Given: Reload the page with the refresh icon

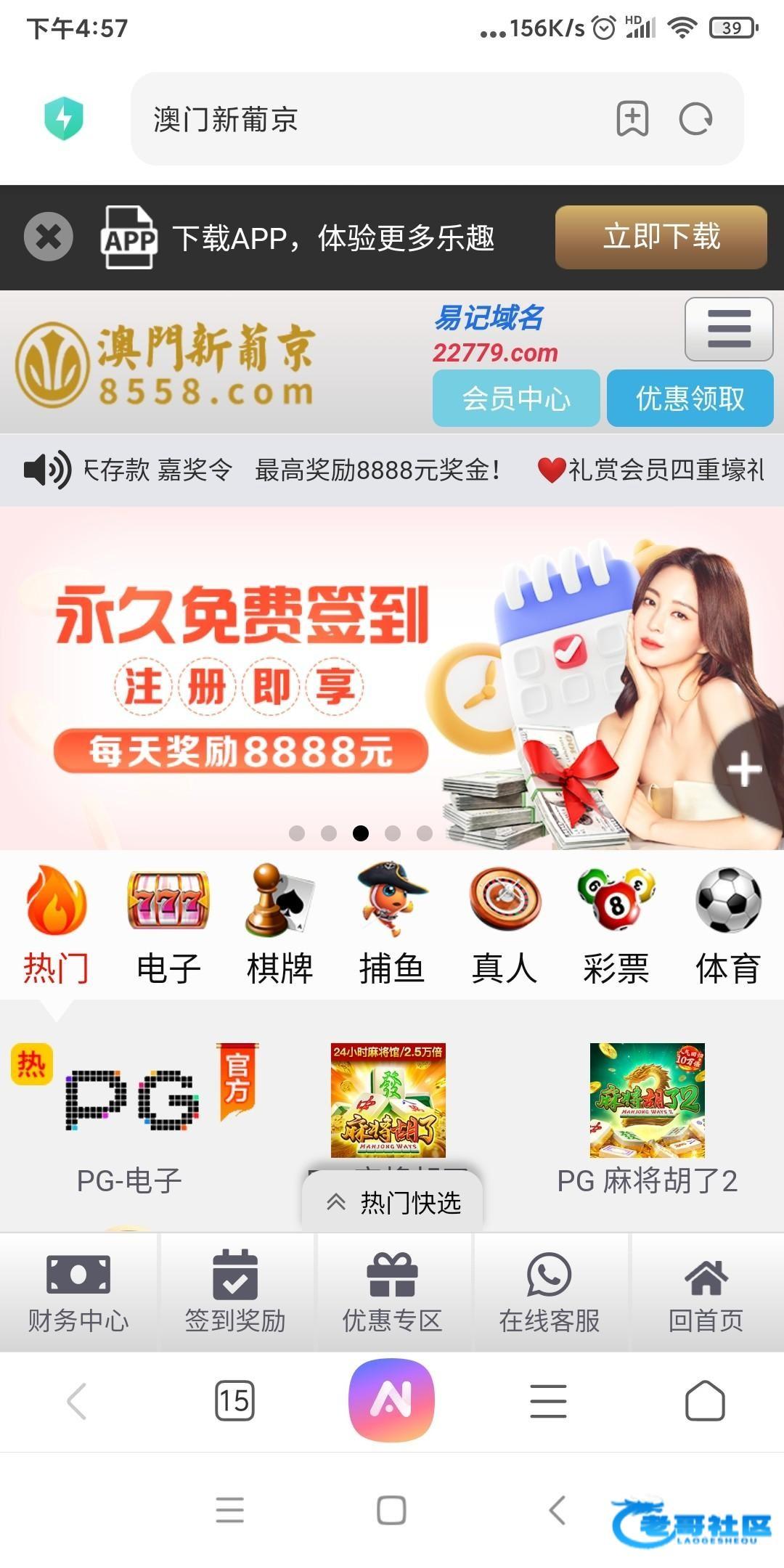Looking at the screenshot, I should coord(695,119).
